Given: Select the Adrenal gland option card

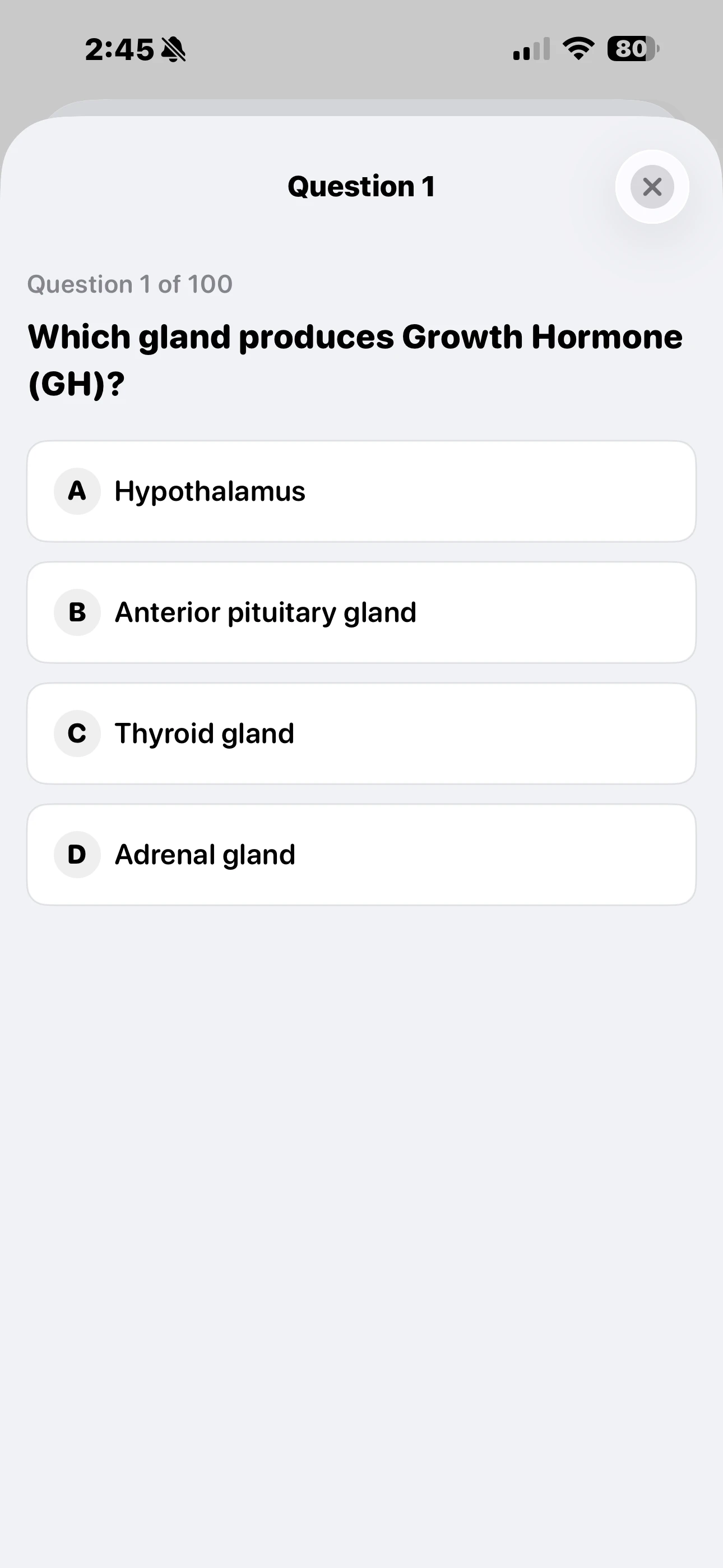Looking at the screenshot, I should 361,854.
